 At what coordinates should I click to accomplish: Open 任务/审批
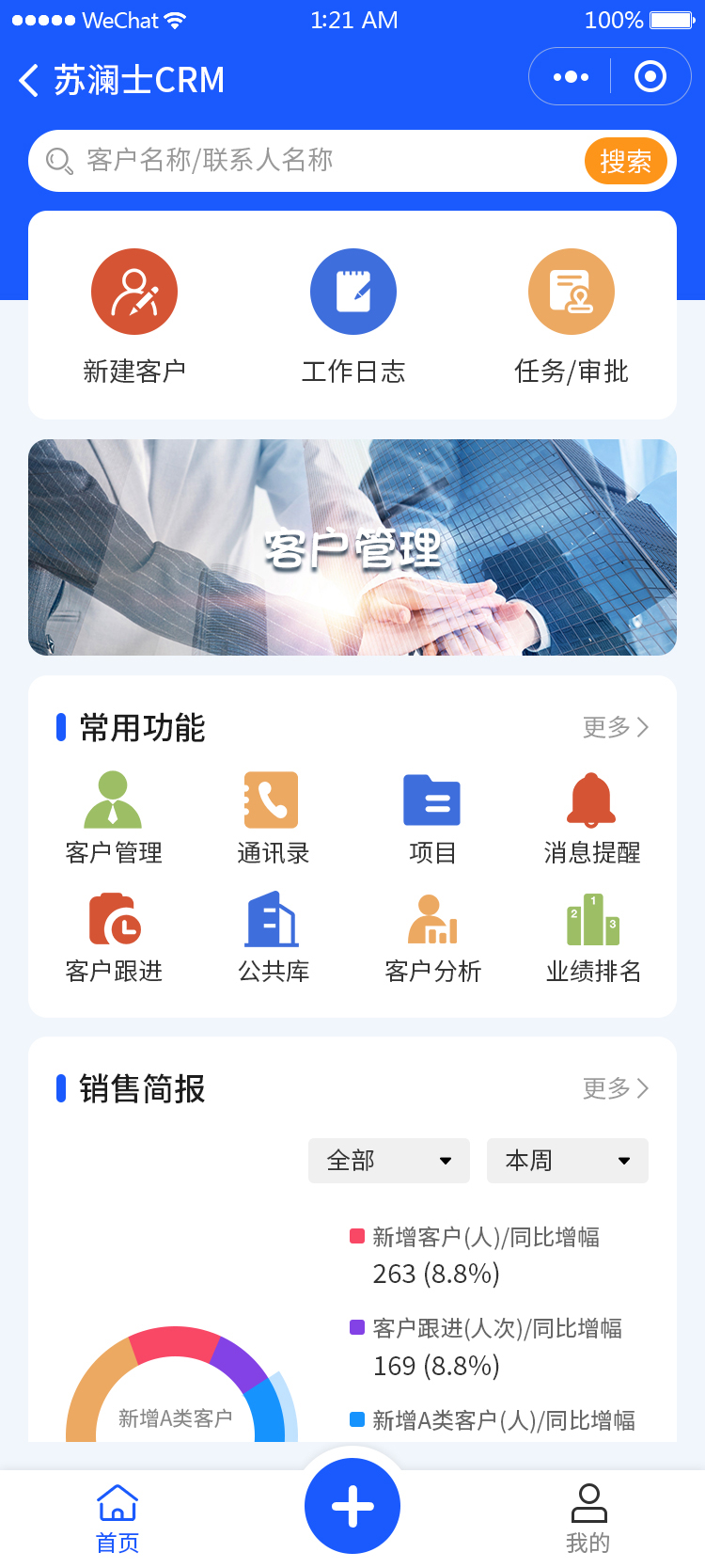click(571, 316)
